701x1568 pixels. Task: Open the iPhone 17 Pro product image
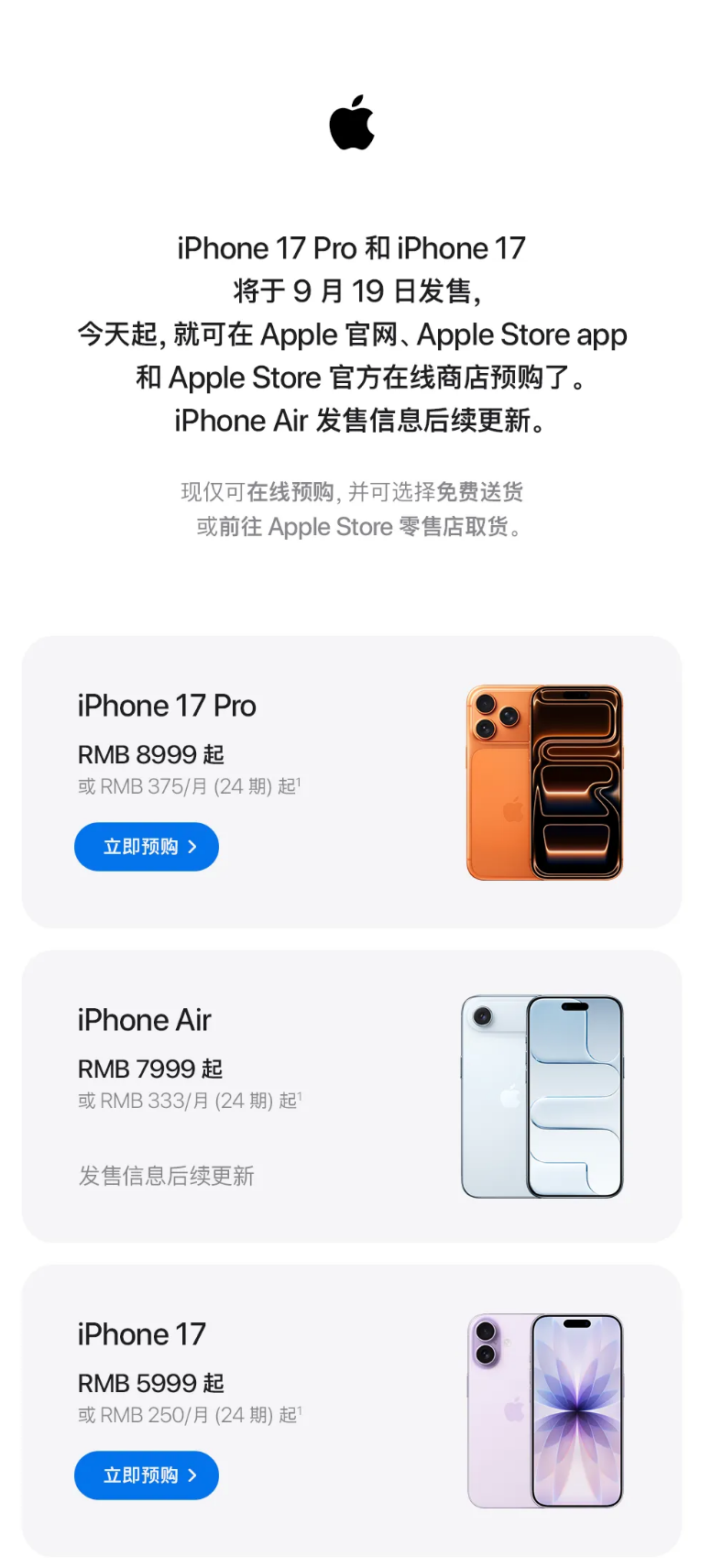tap(544, 783)
